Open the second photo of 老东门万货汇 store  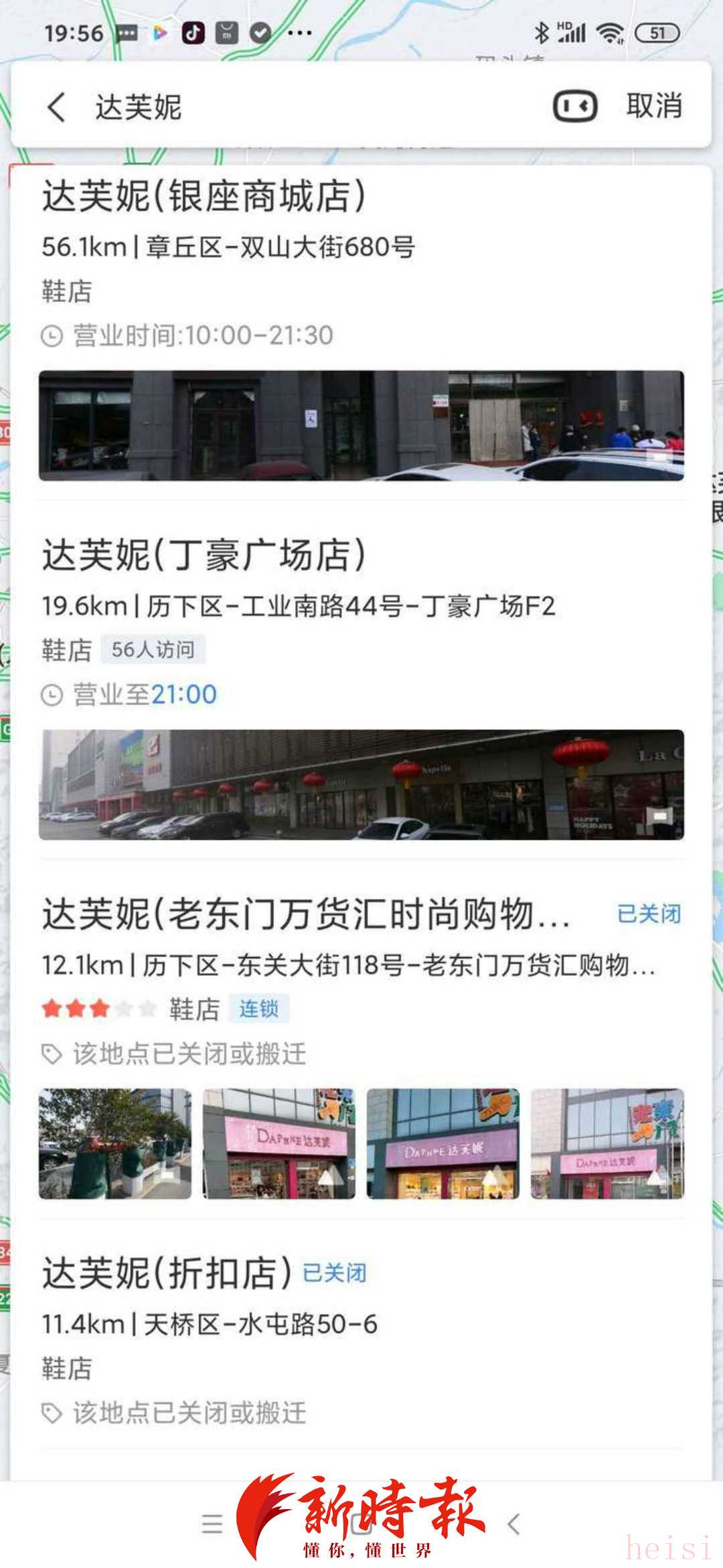pos(279,1143)
